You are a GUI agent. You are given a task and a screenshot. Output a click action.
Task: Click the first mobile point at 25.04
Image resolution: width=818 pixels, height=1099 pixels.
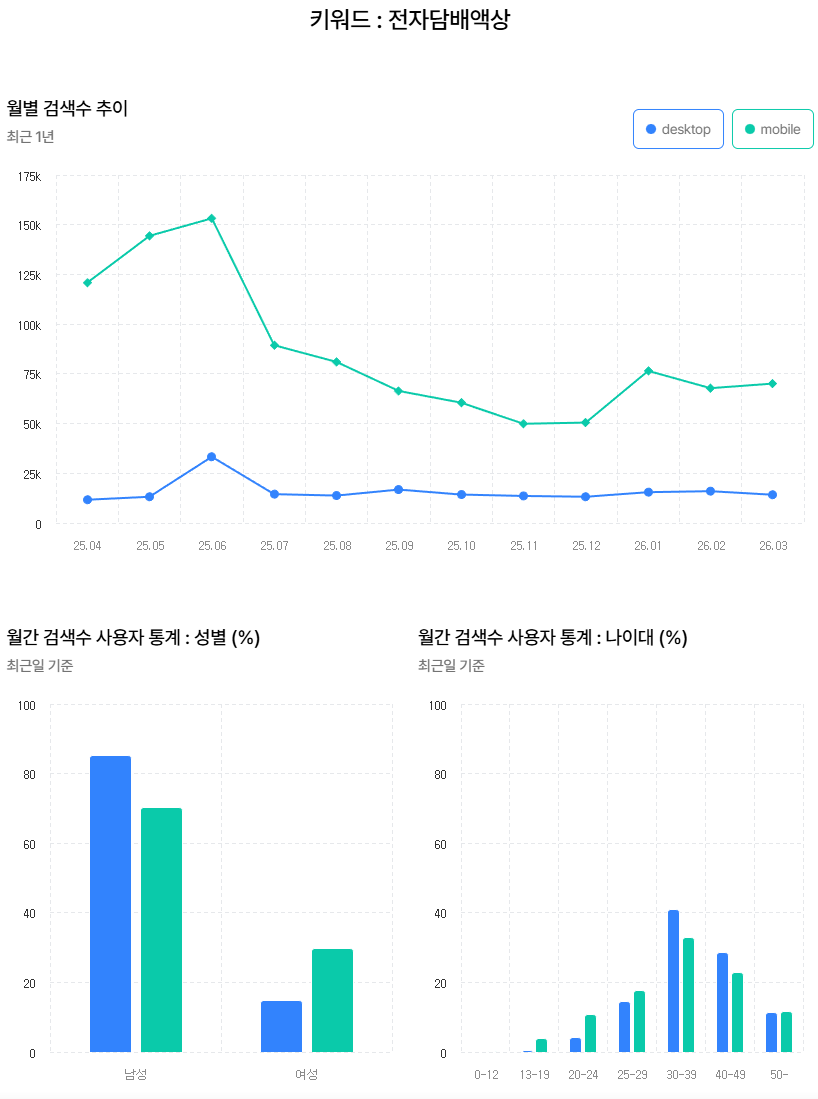(x=87, y=283)
